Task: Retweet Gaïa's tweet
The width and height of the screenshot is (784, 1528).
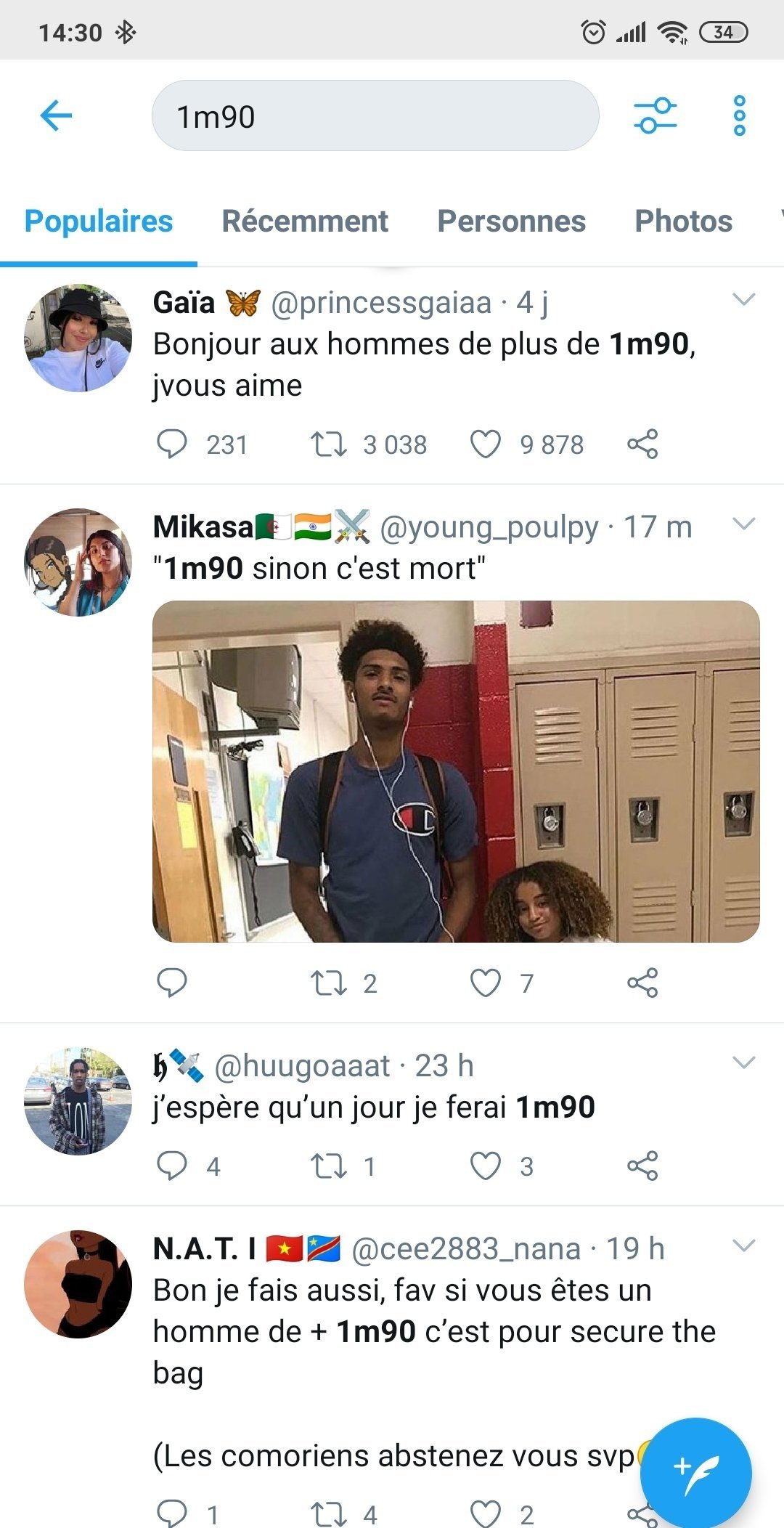Action: 329,444
